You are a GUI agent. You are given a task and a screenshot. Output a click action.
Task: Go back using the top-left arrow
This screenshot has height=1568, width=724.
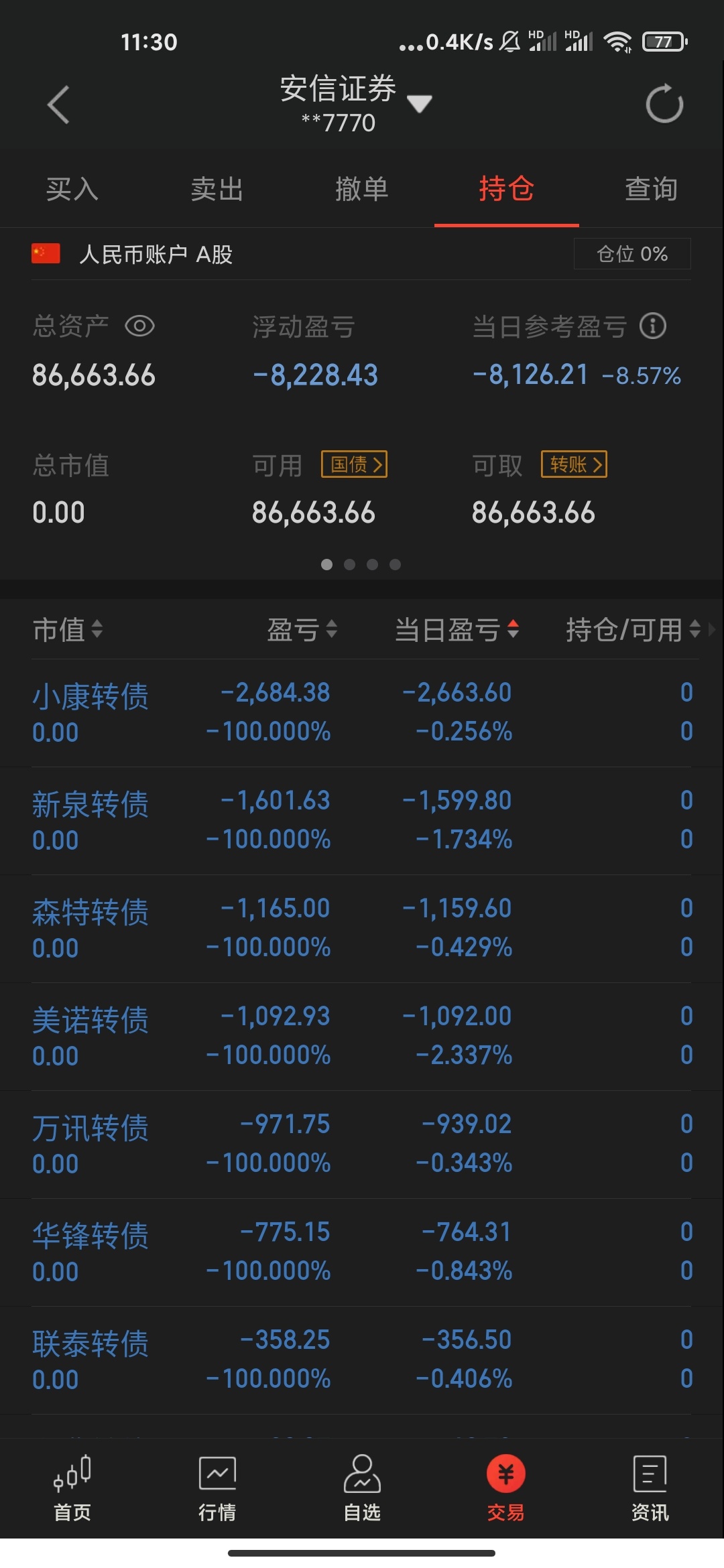[x=58, y=105]
